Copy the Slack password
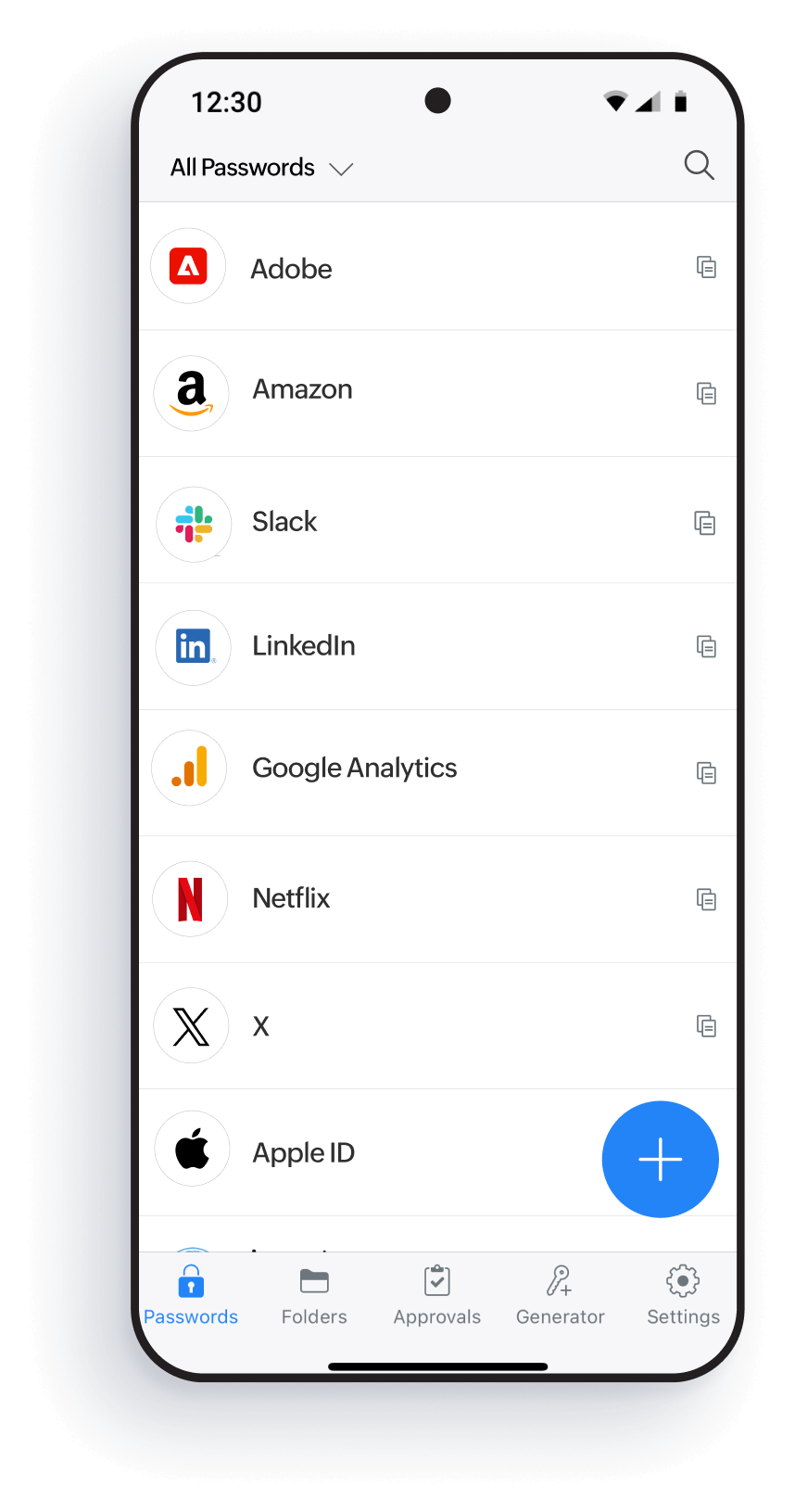The width and height of the screenshot is (795, 1512). [x=705, y=523]
